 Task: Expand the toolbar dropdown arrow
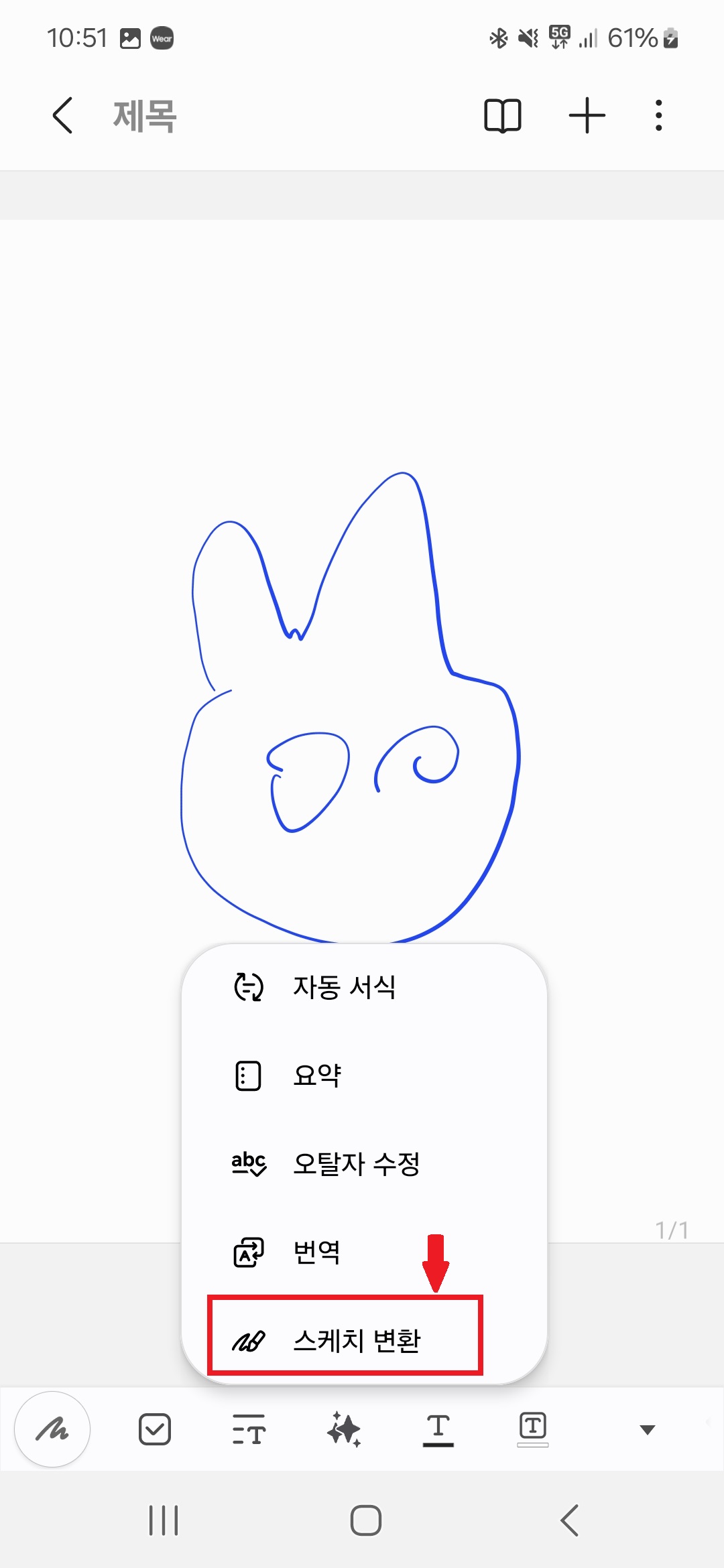click(646, 1429)
